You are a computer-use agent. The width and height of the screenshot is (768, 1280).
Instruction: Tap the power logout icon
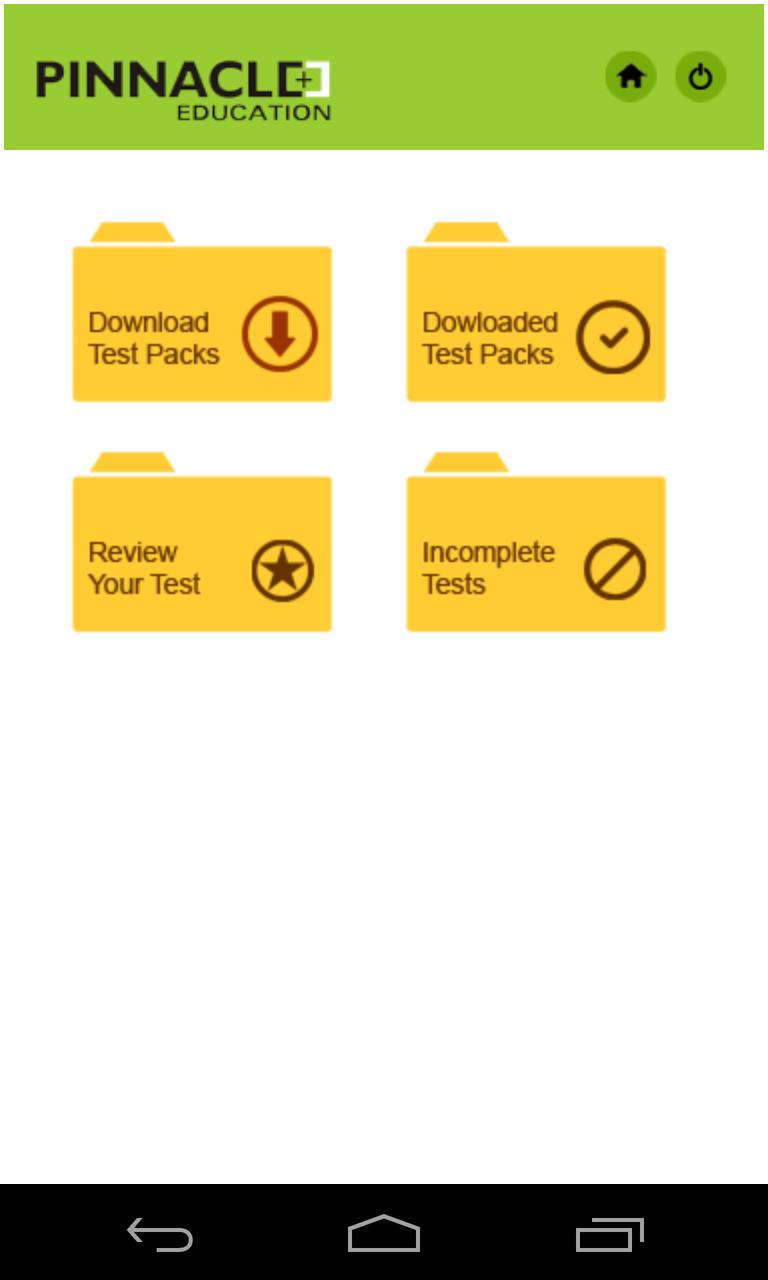point(700,77)
